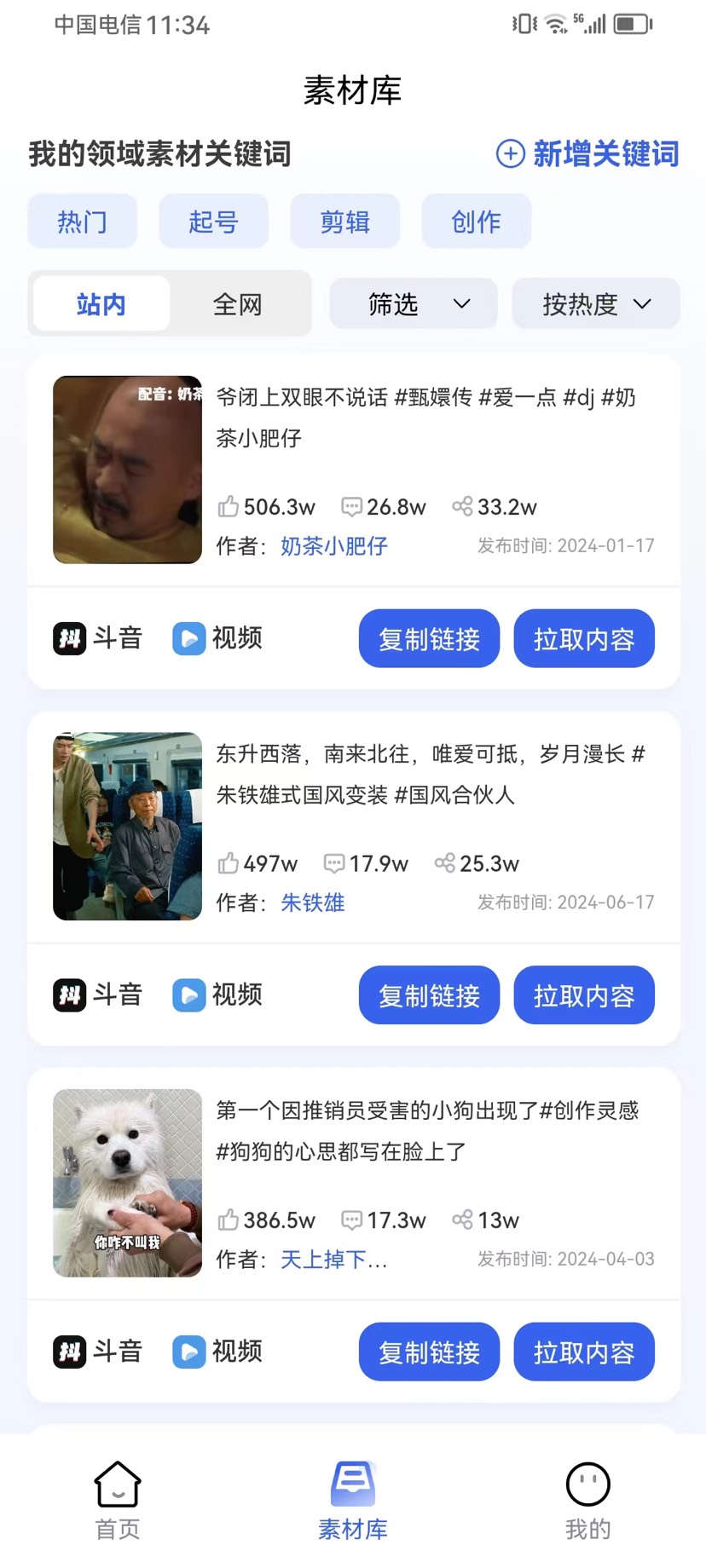Expand the 剪辑 keyword filter options
The width and height of the screenshot is (706, 1568).
(x=344, y=221)
